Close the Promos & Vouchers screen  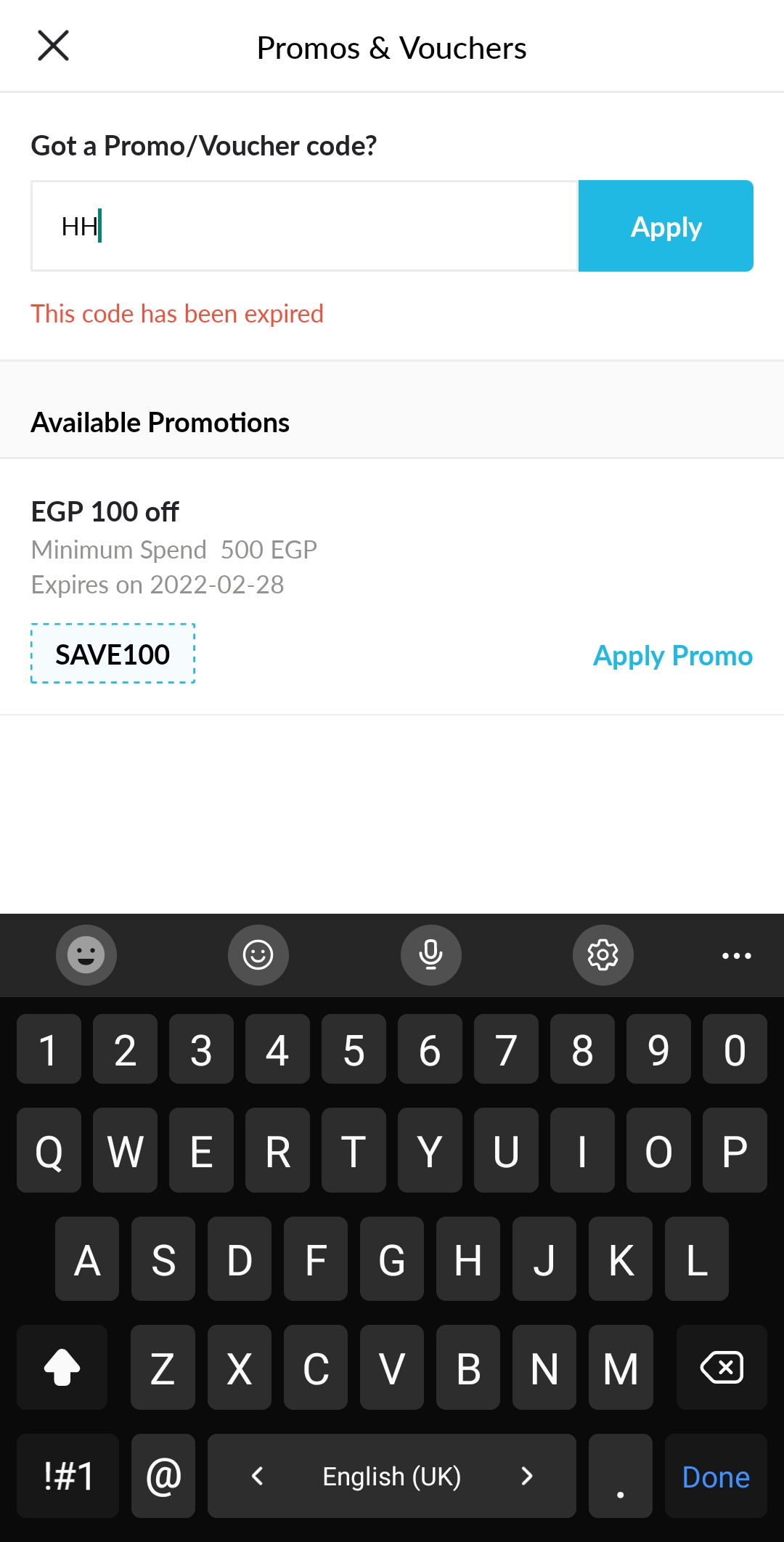53,46
